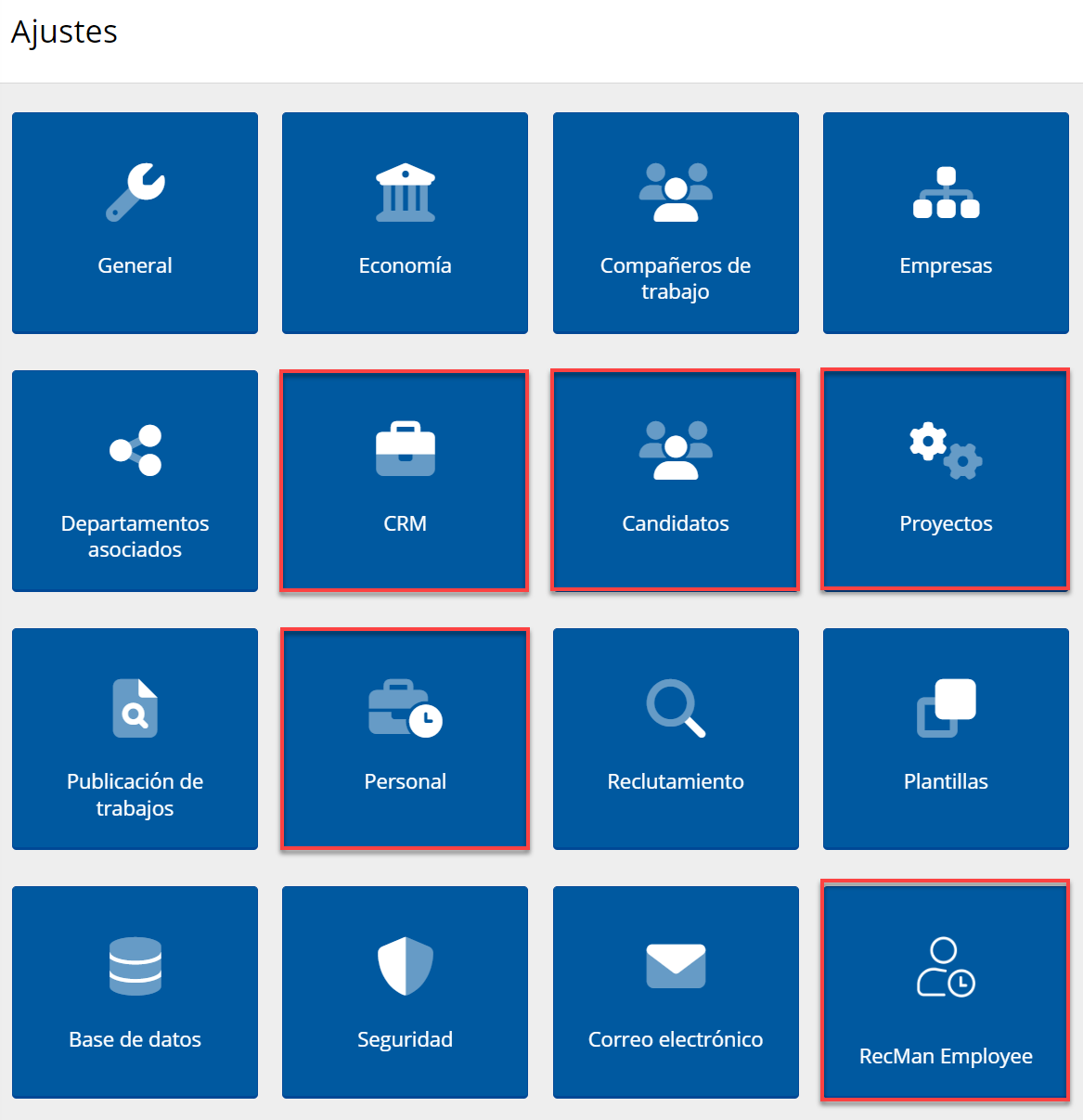Open CRM settings
This screenshot has height=1120, width=1083.
(405, 481)
